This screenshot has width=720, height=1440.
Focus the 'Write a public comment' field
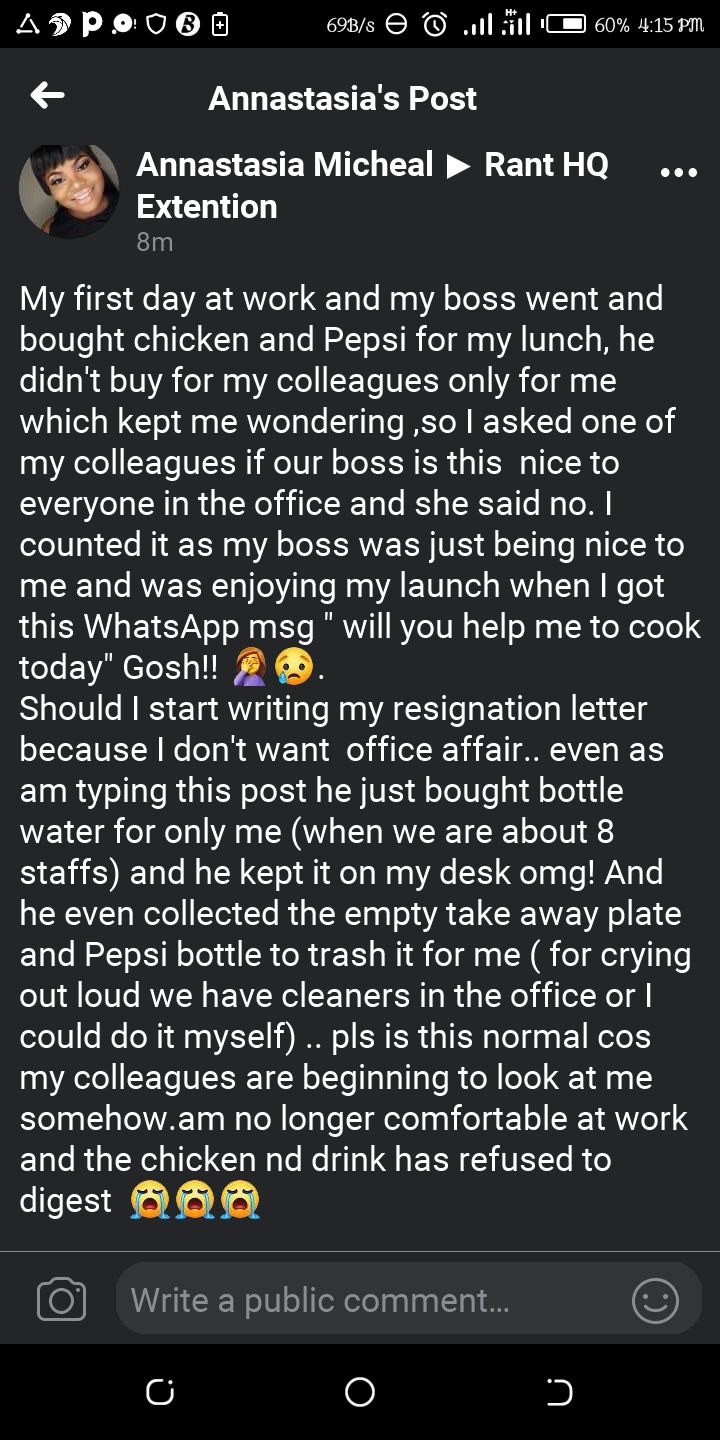coord(409,1298)
